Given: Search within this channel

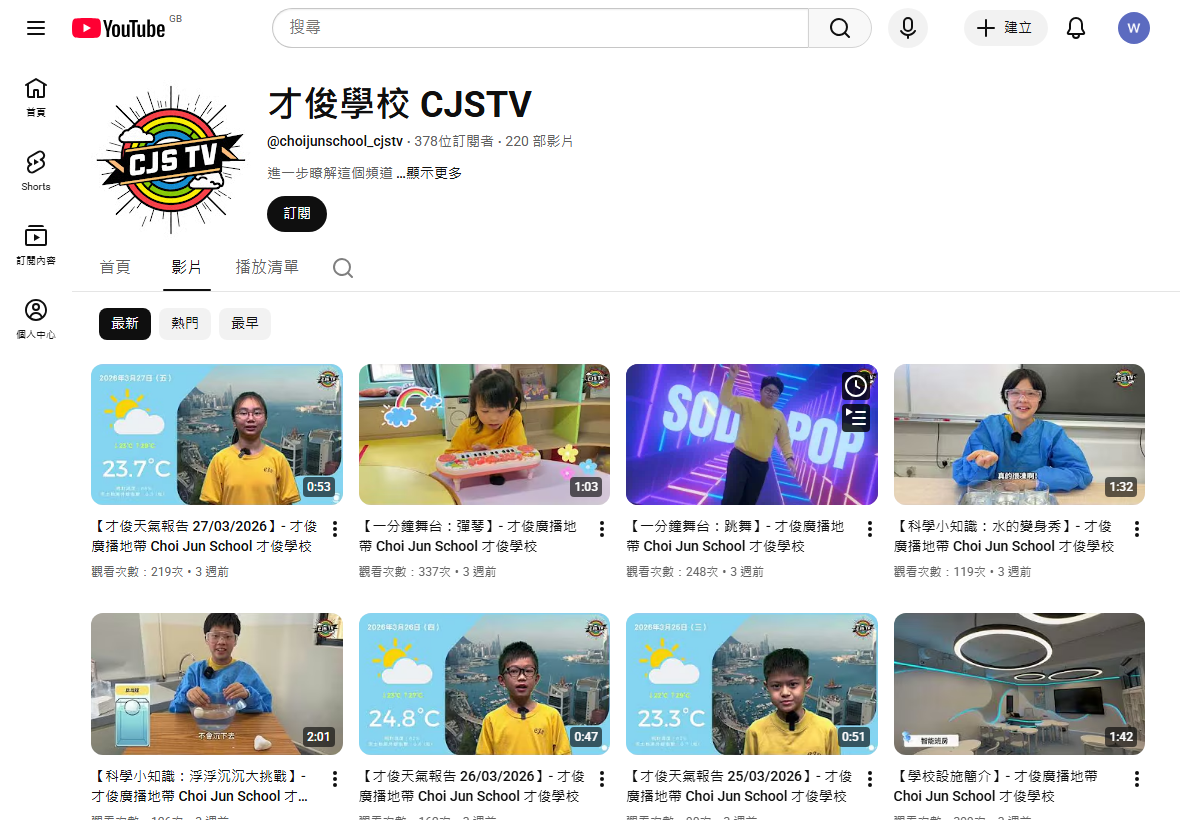Looking at the screenshot, I should [x=343, y=268].
